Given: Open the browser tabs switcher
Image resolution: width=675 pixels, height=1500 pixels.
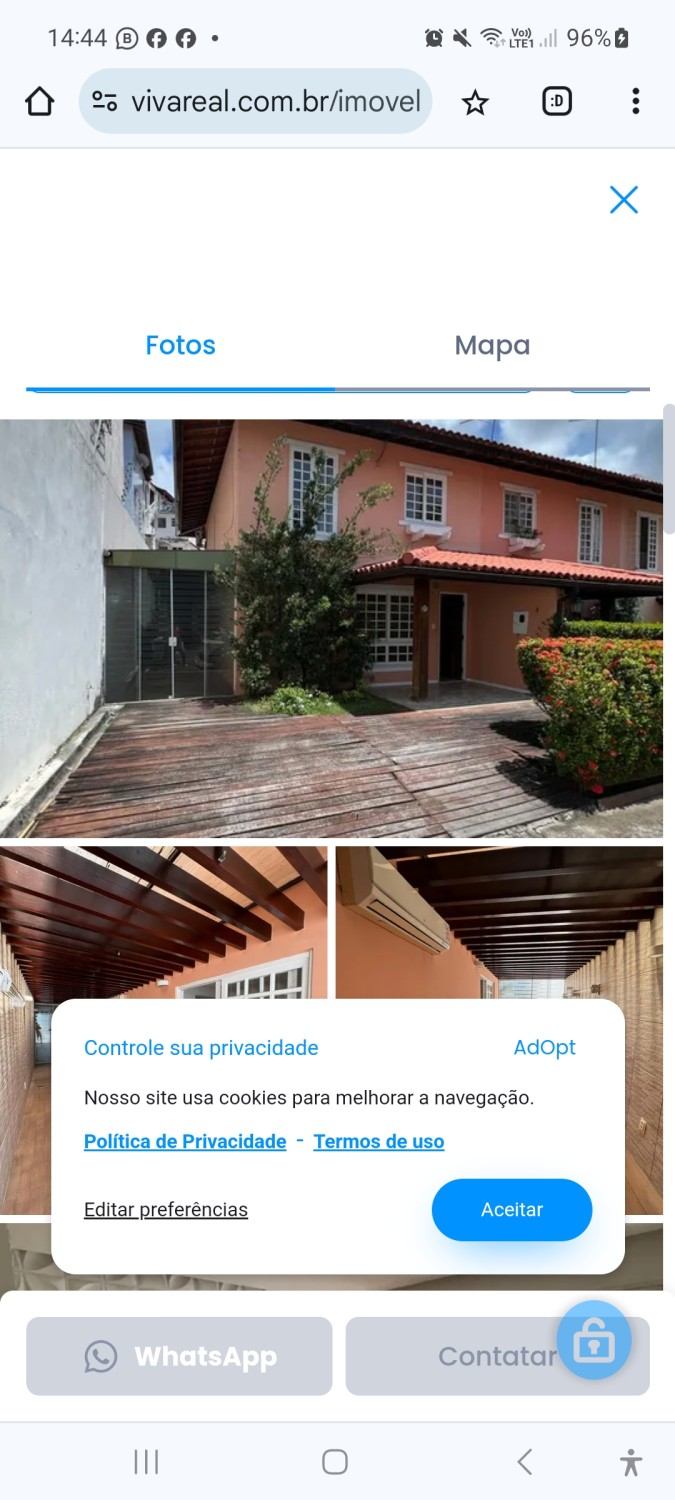Looking at the screenshot, I should tap(556, 101).
